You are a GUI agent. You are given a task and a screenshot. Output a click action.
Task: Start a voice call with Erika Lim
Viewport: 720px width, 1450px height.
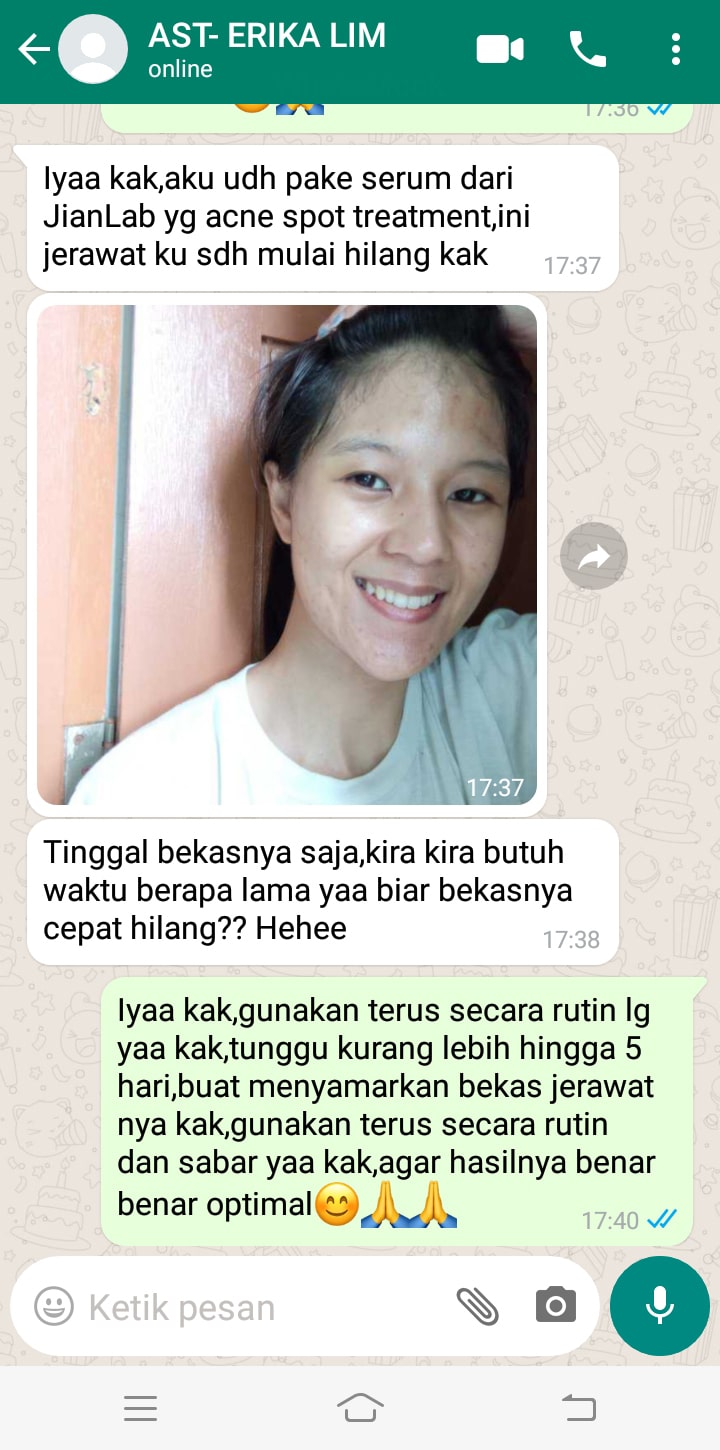click(x=587, y=49)
